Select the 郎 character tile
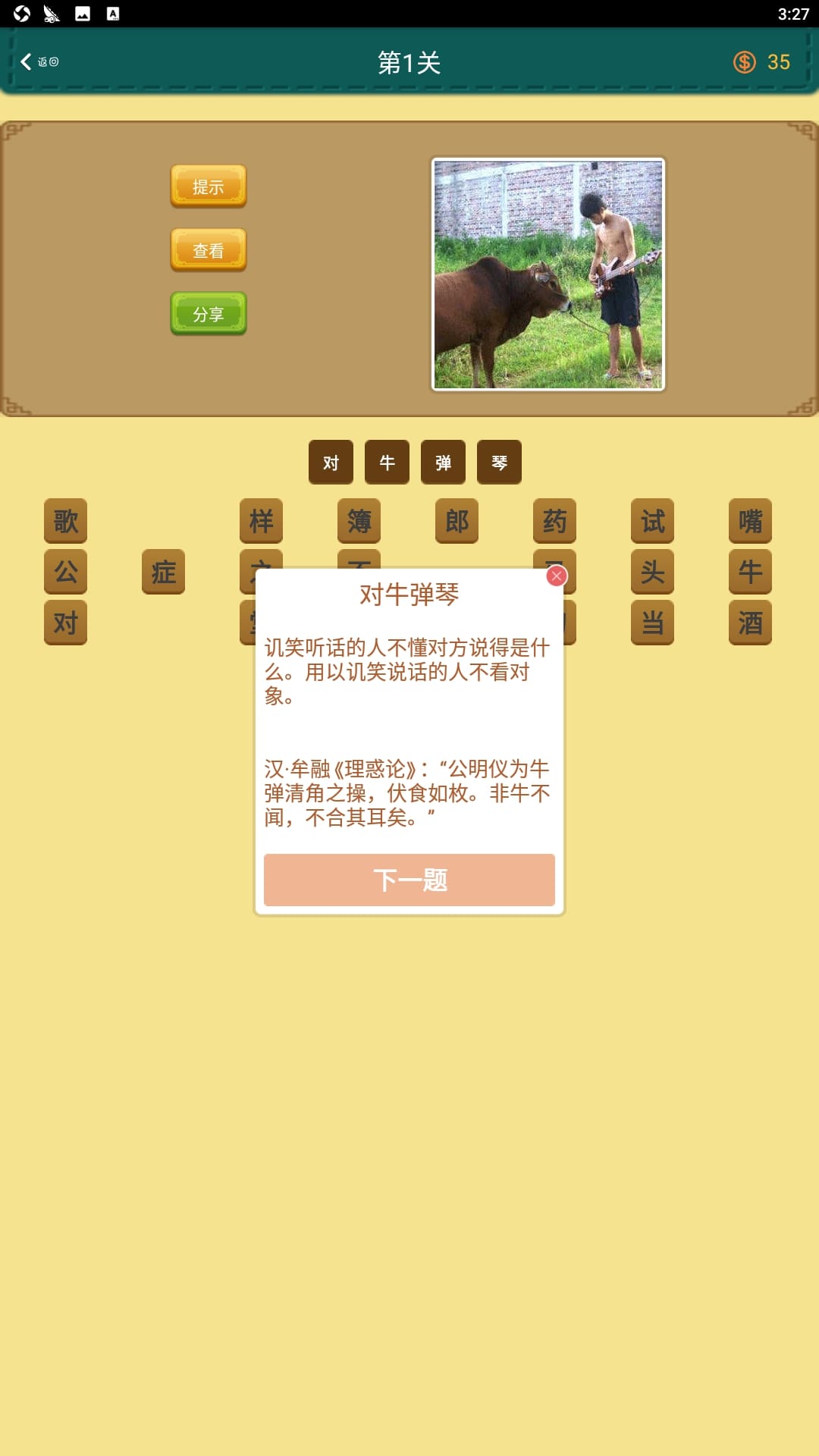Screen dimensions: 819x1456 point(457,521)
